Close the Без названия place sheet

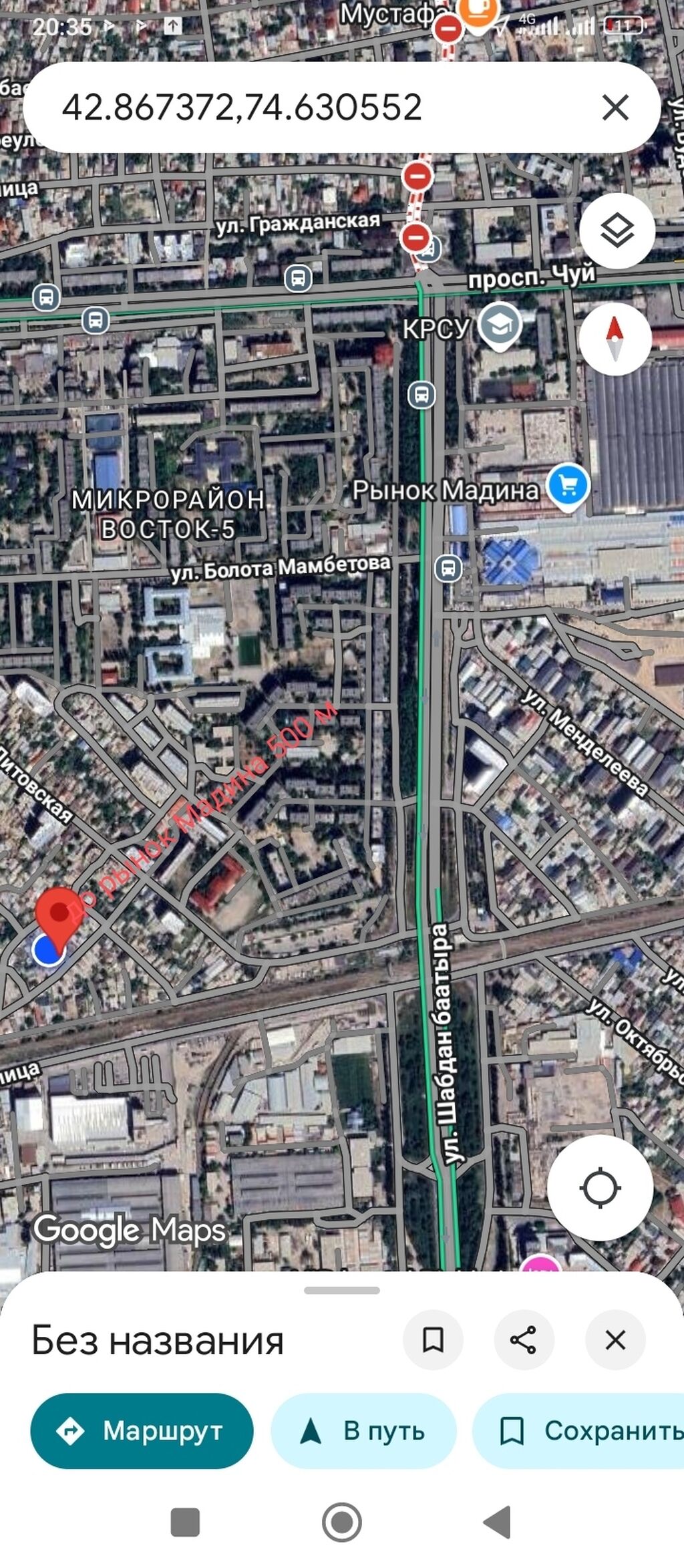(x=615, y=1340)
